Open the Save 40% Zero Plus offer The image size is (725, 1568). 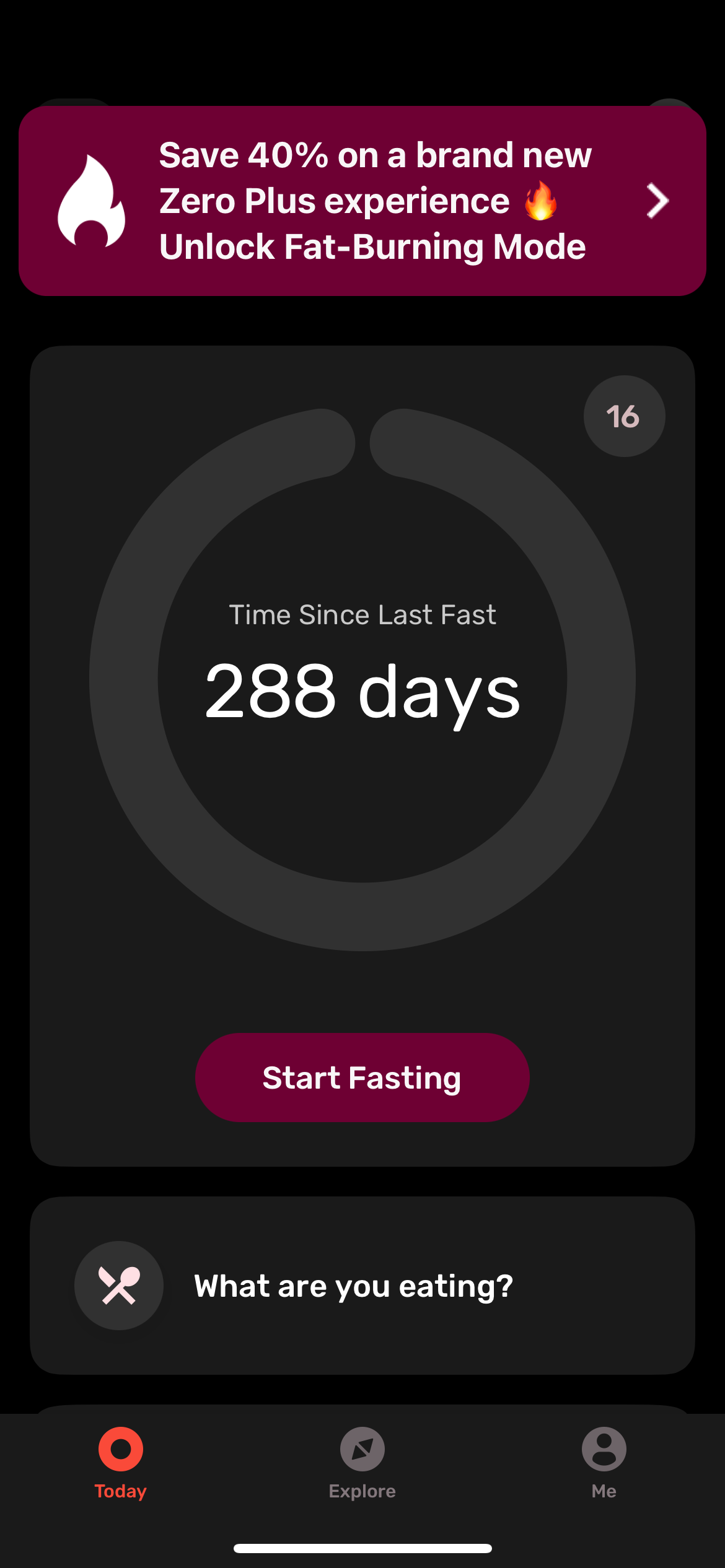click(362, 200)
